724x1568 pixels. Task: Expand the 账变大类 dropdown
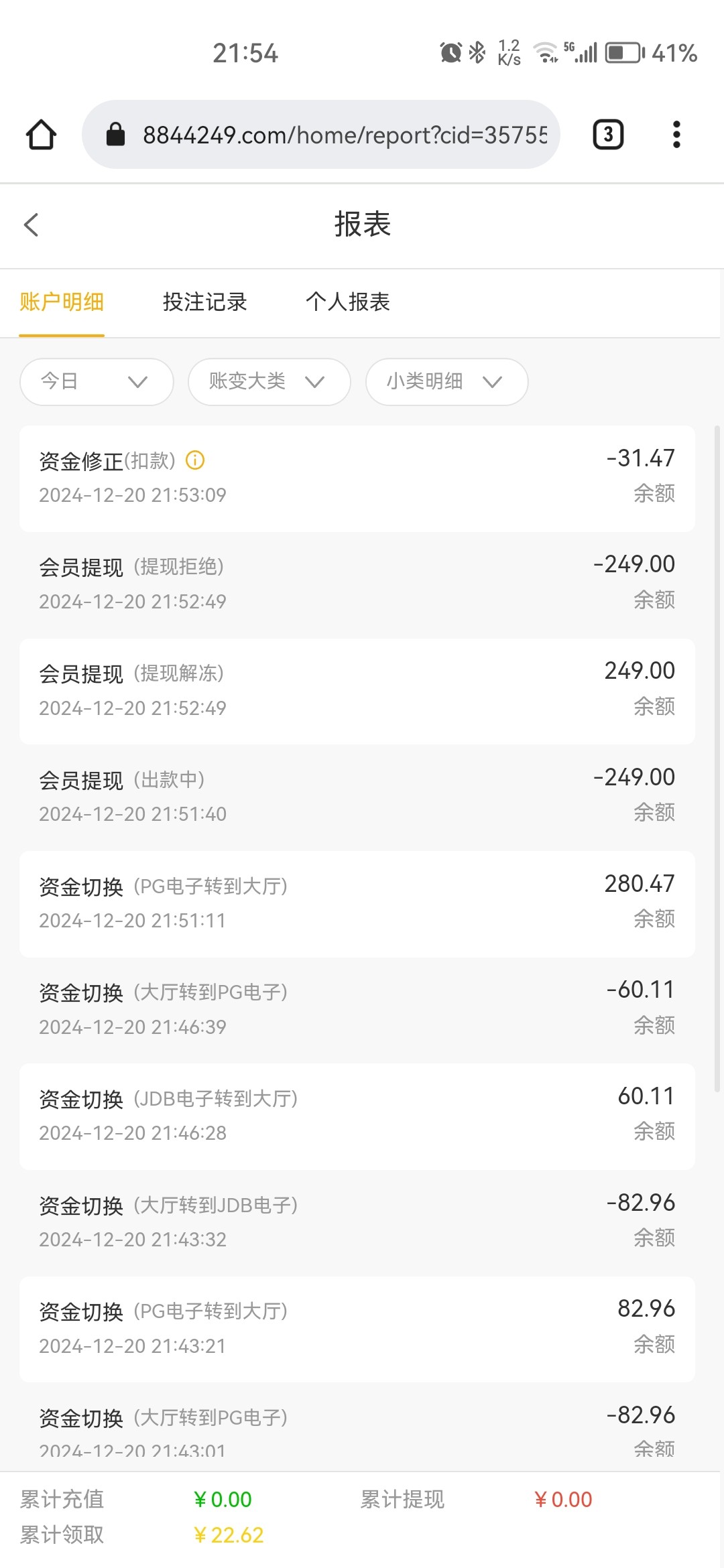click(x=269, y=382)
